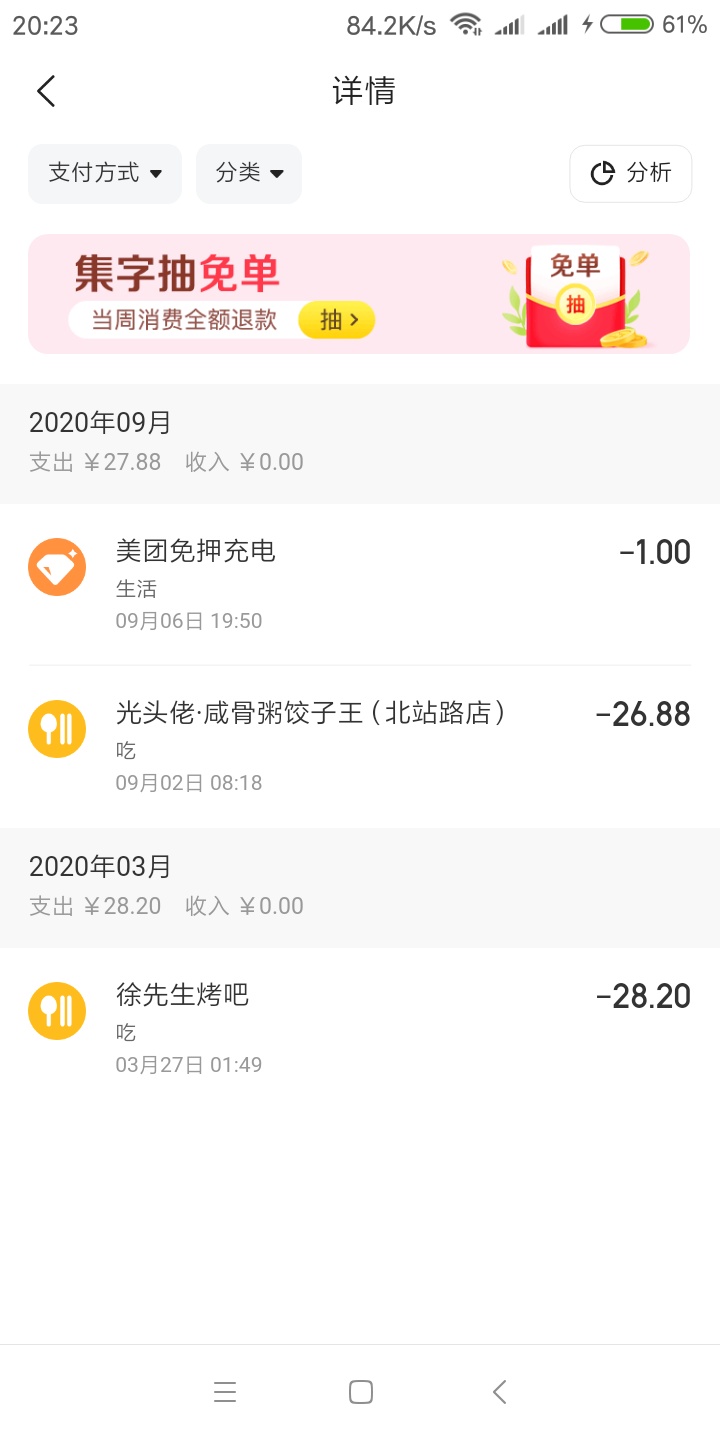The width and height of the screenshot is (720, 1440).
Task: Expand the 分类 category filter
Action: [x=249, y=173]
